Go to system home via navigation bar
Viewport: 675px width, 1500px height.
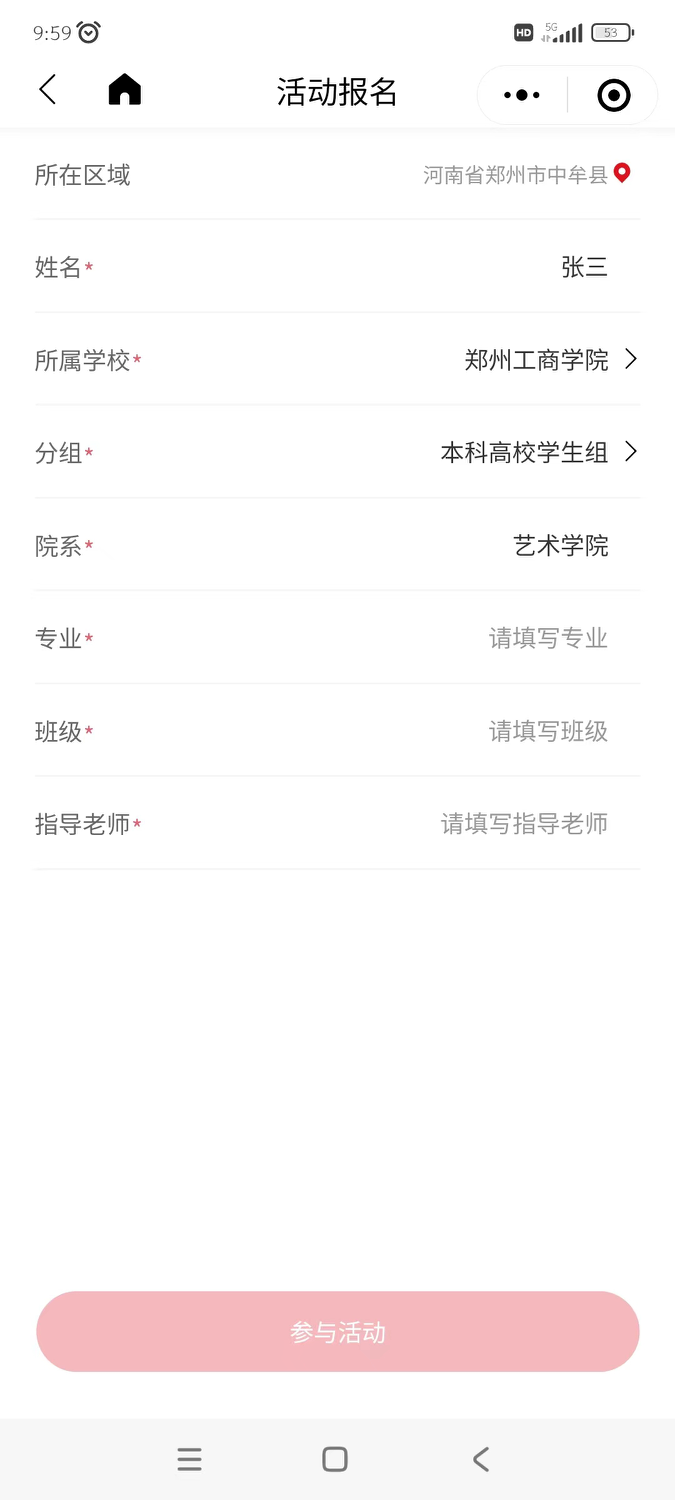(x=335, y=1459)
